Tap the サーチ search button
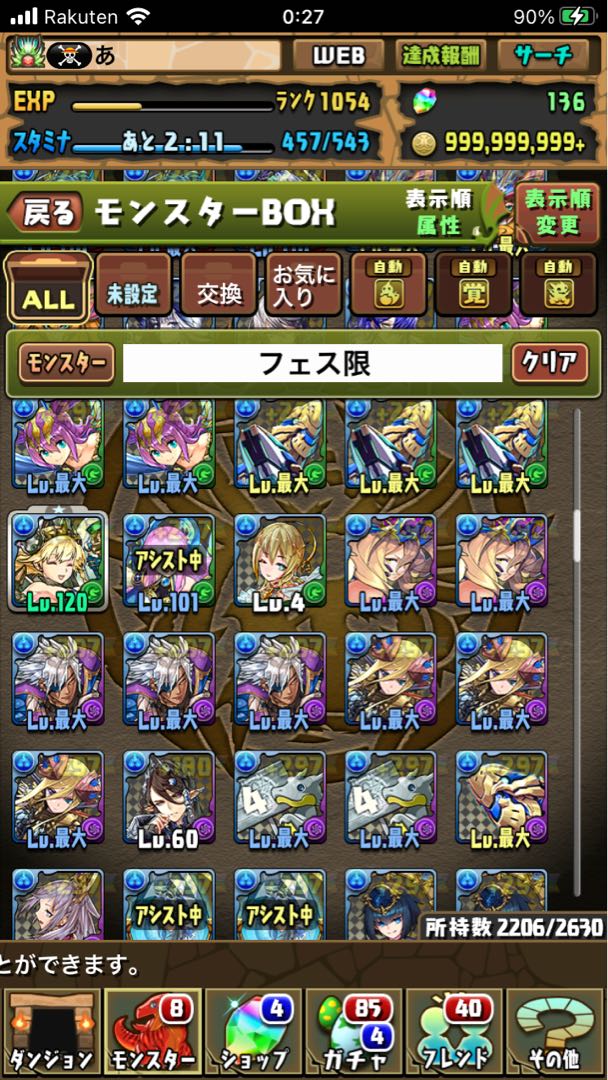This screenshot has height=1080, width=608. [x=543, y=56]
